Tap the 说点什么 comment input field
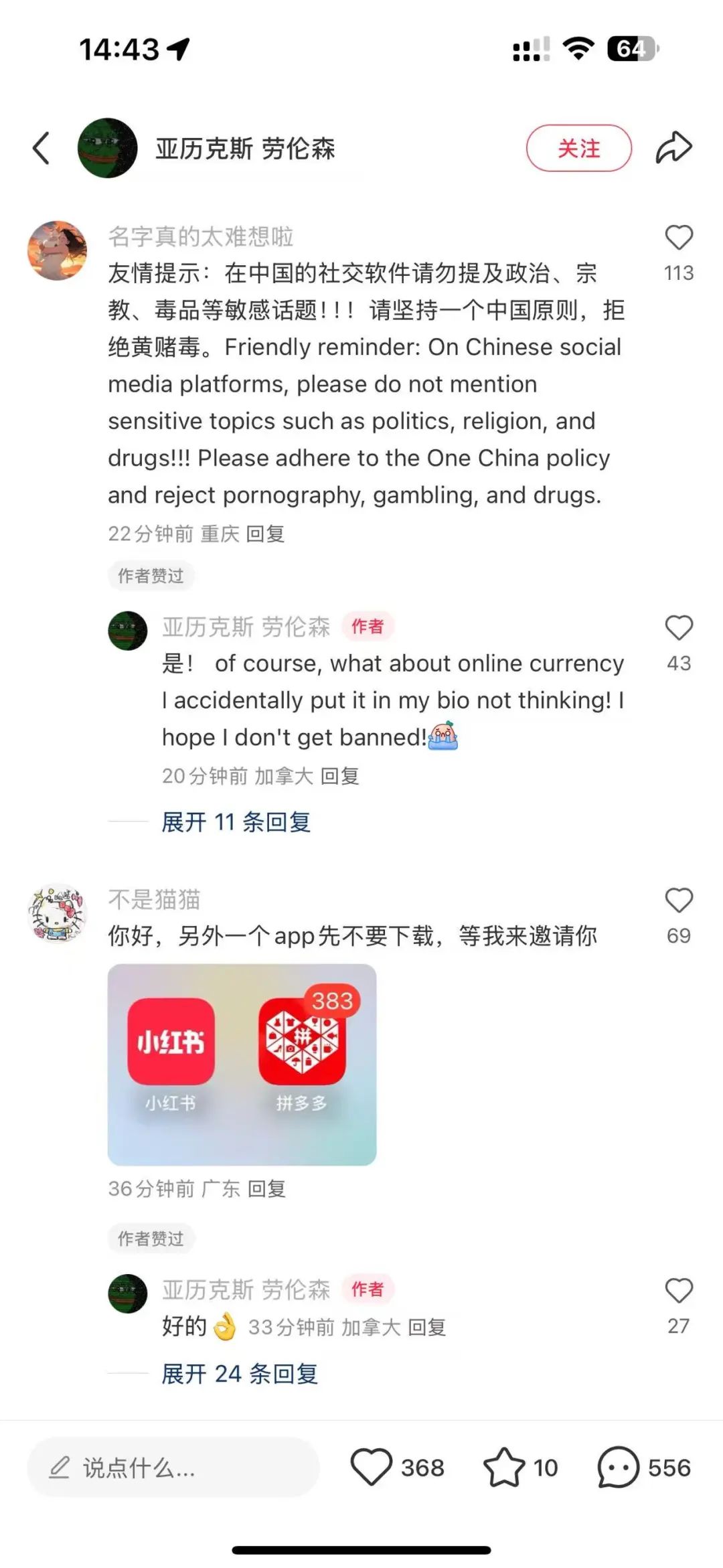The height and width of the screenshot is (1568, 723). click(x=173, y=1468)
